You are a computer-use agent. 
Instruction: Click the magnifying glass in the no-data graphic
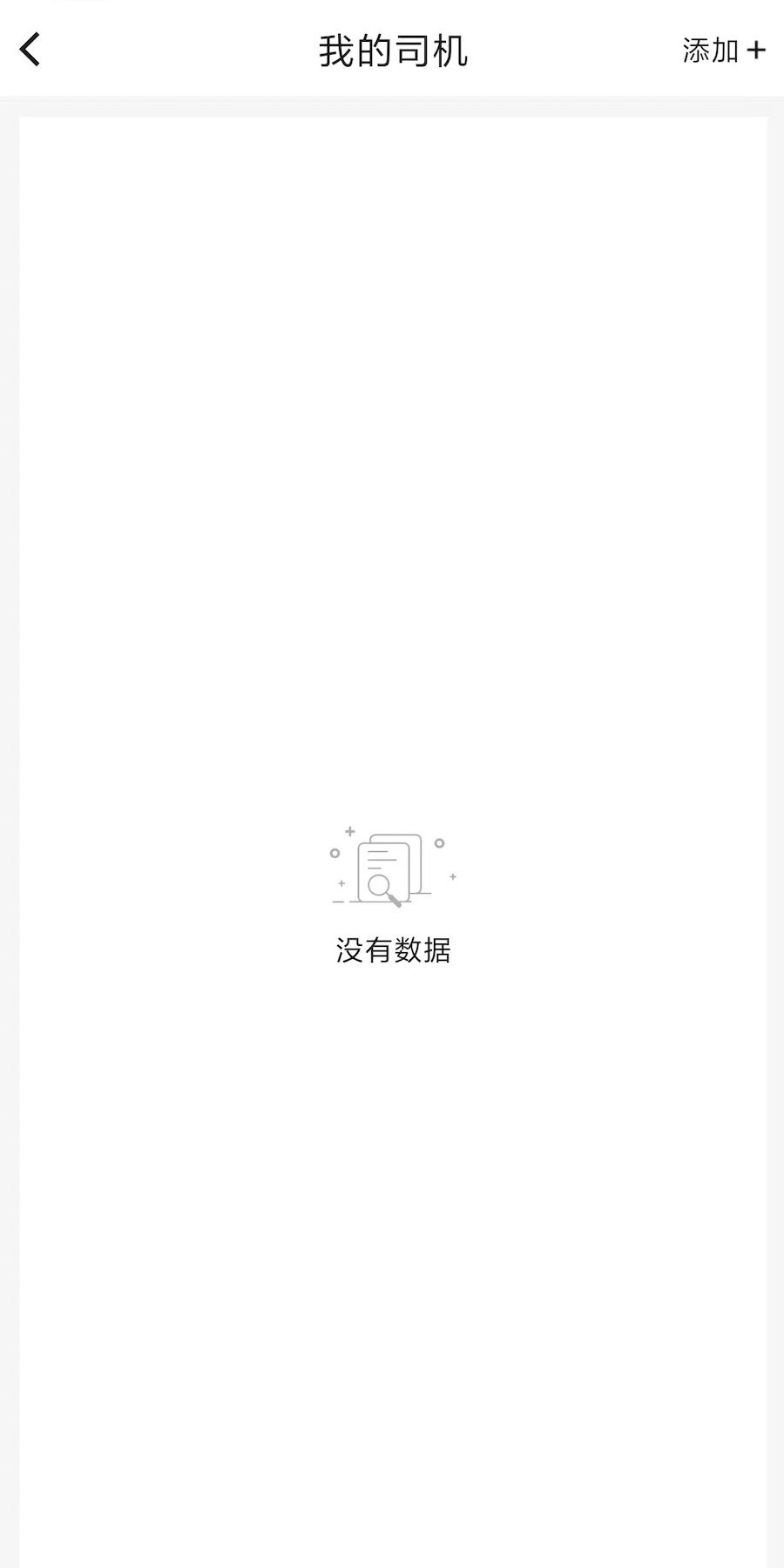tap(381, 884)
